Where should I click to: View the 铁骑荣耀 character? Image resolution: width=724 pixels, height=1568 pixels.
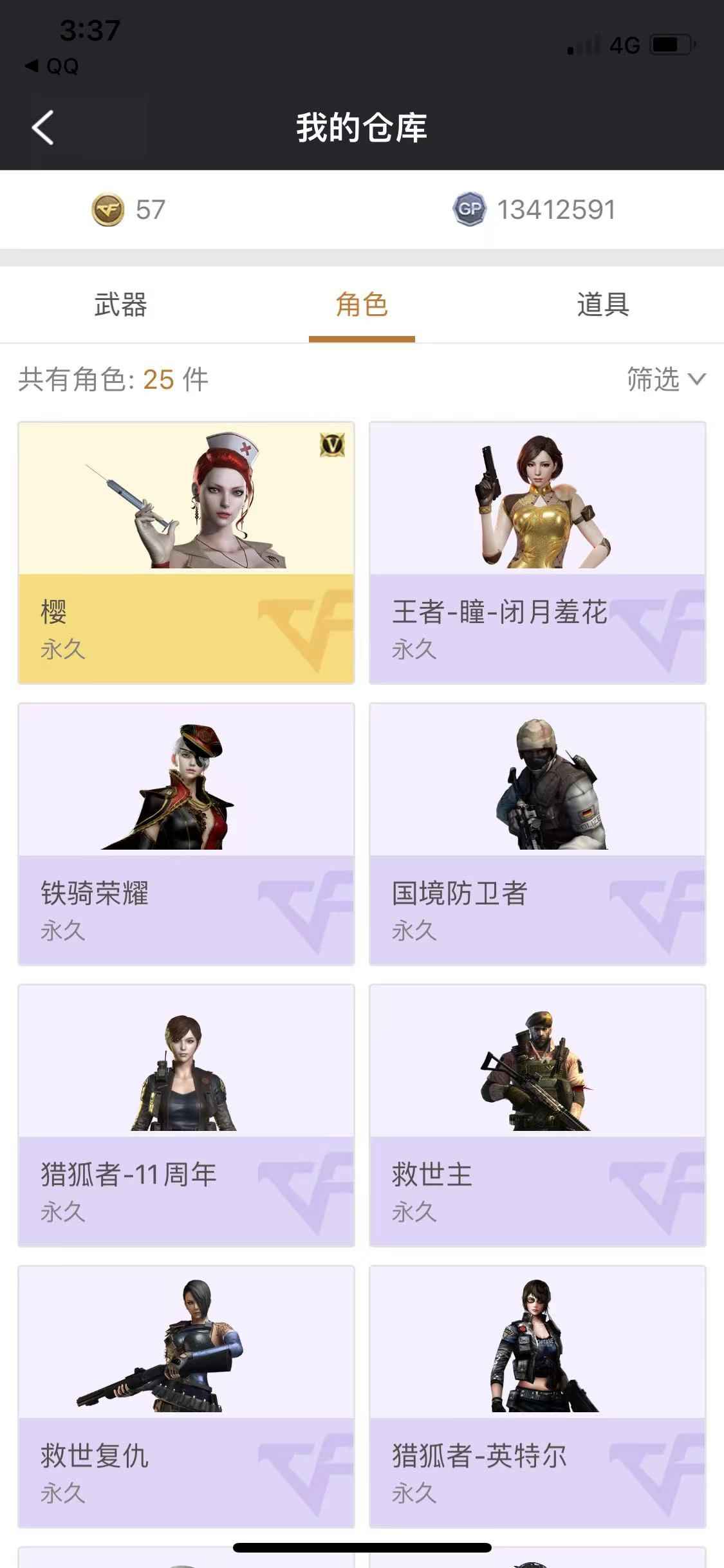(x=186, y=834)
